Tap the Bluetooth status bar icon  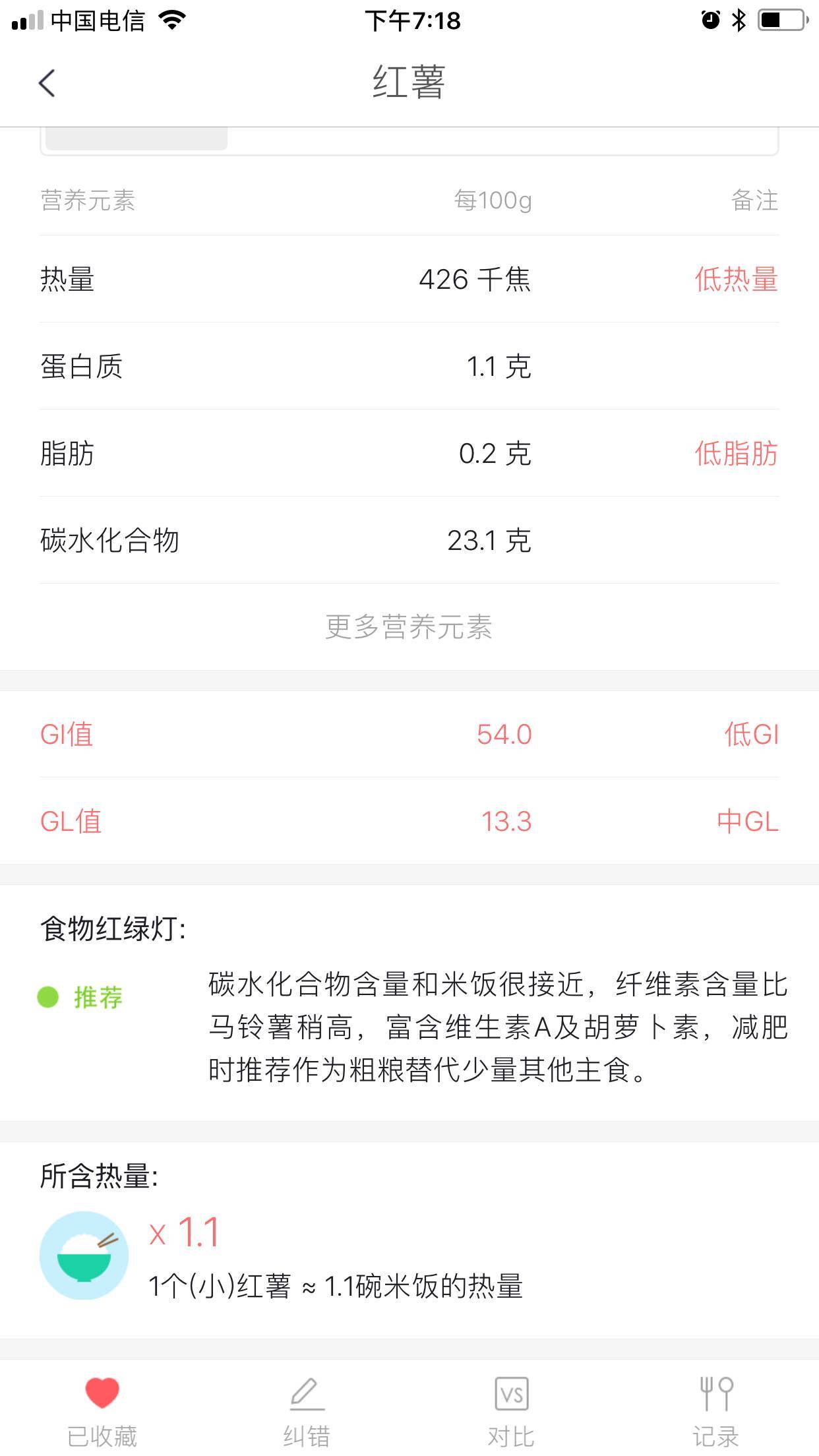tap(737, 20)
